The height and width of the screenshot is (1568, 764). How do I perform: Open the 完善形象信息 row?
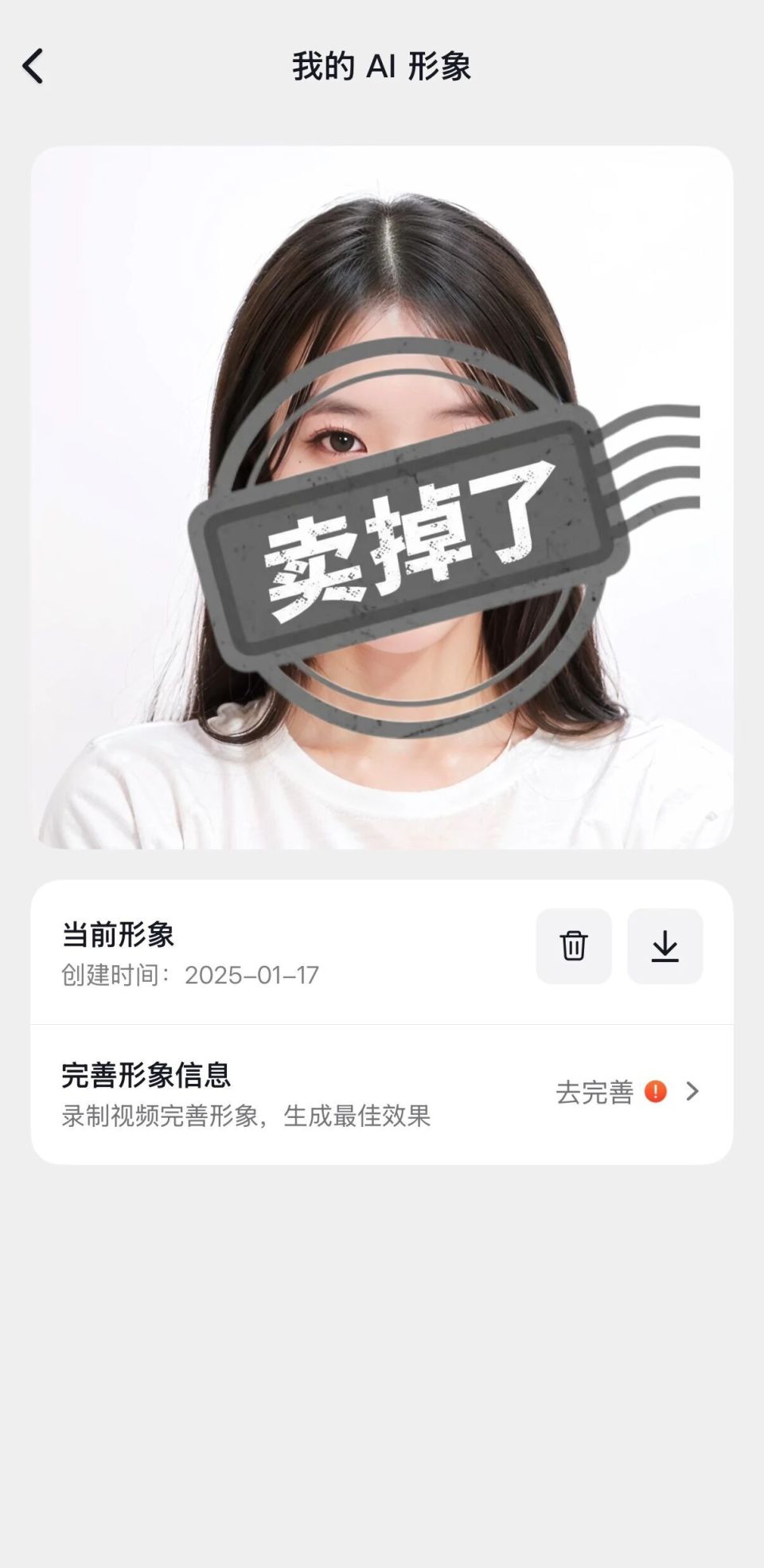382,1093
